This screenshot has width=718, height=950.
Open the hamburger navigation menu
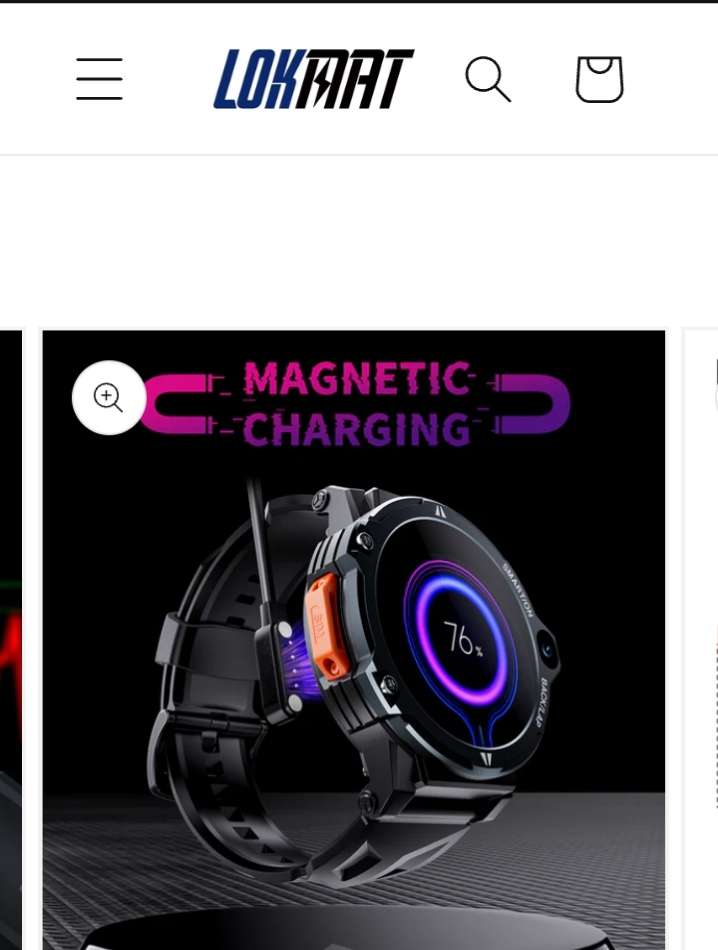(x=99, y=79)
